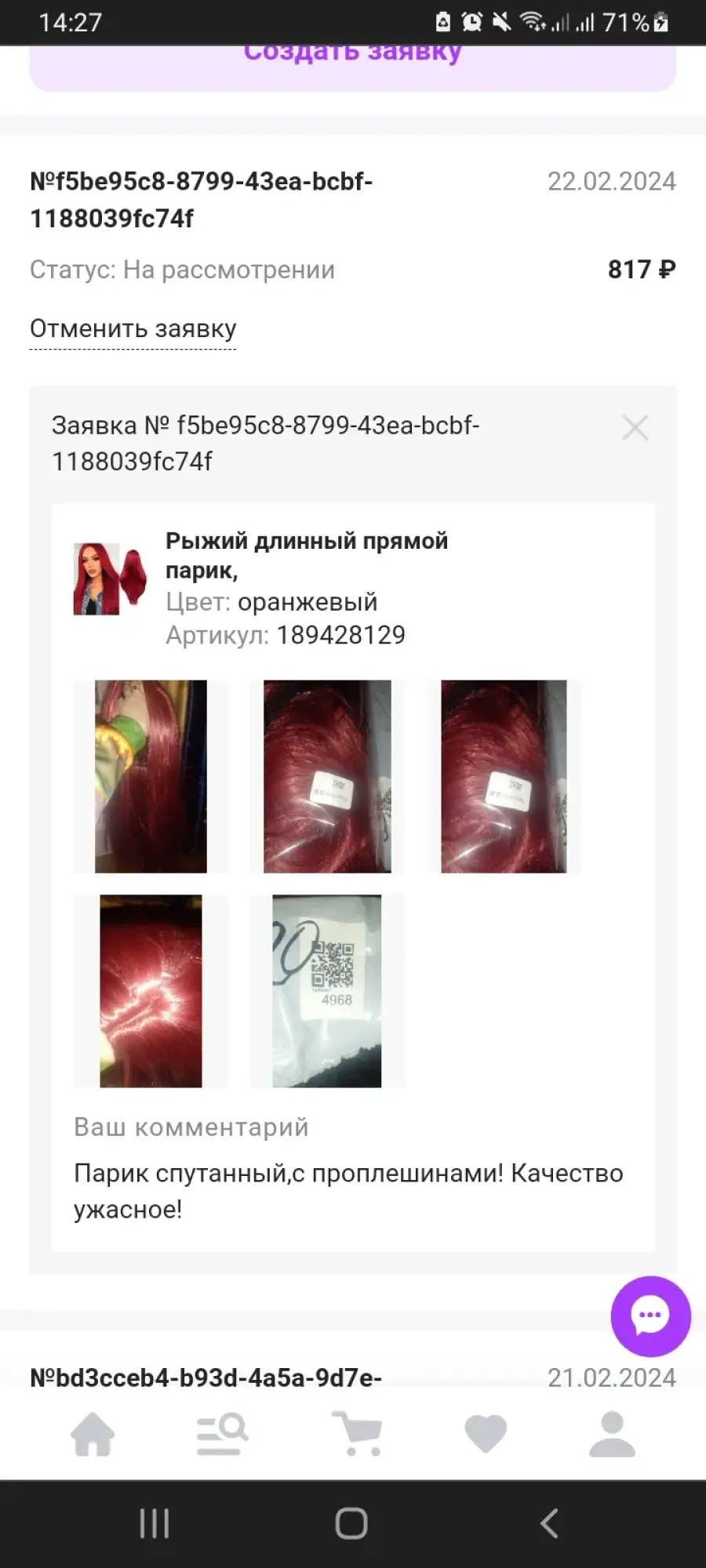This screenshot has height=1568, width=706.
Task: Open request №bd3cceb4 from 21.02.2024
Action: (206, 1377)
